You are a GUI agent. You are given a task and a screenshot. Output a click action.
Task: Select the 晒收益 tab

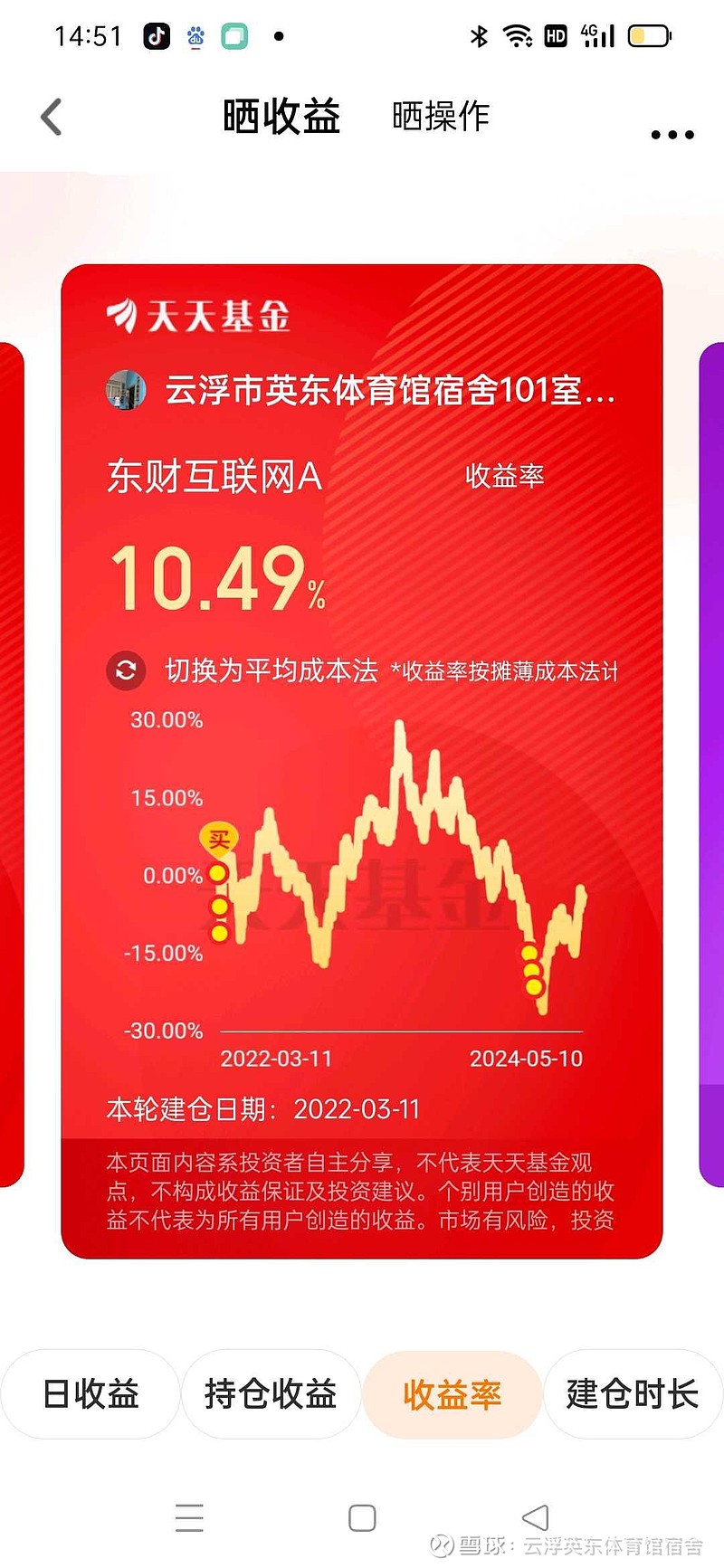click(281, 116)
